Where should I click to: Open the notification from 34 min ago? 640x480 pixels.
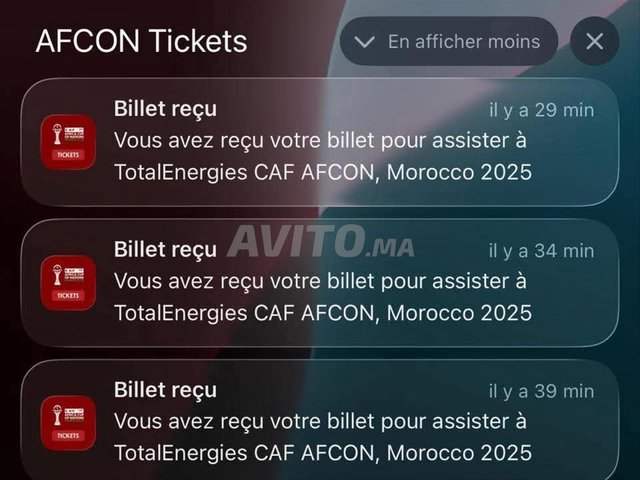pos(320,281)
